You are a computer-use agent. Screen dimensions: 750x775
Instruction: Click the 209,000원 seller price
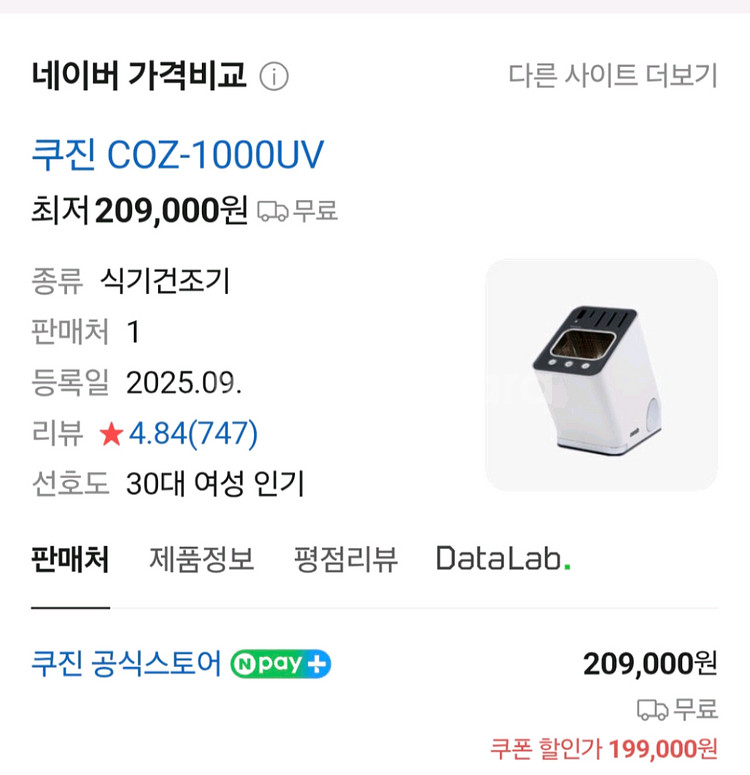pos(651,663)
